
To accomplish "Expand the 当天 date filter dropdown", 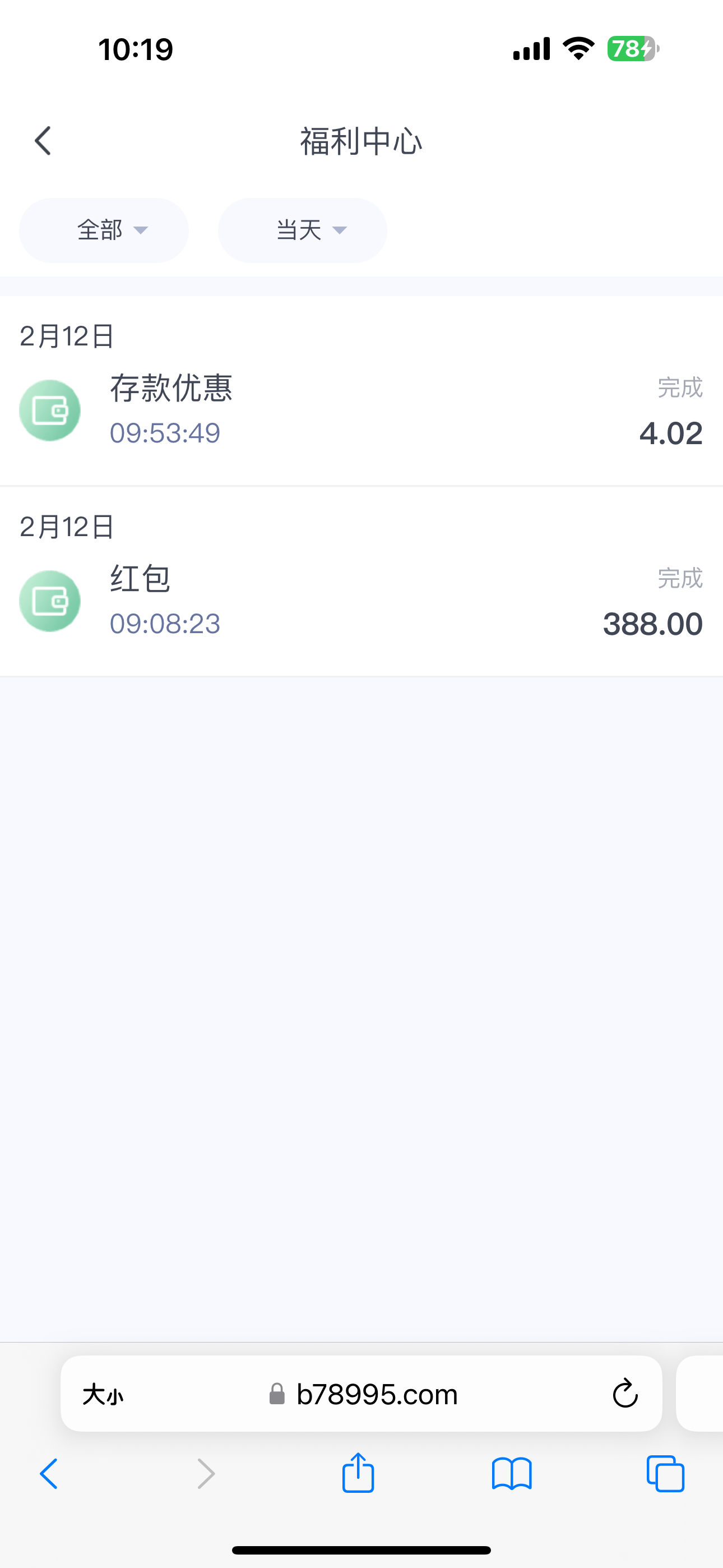I will pos(303,230).
